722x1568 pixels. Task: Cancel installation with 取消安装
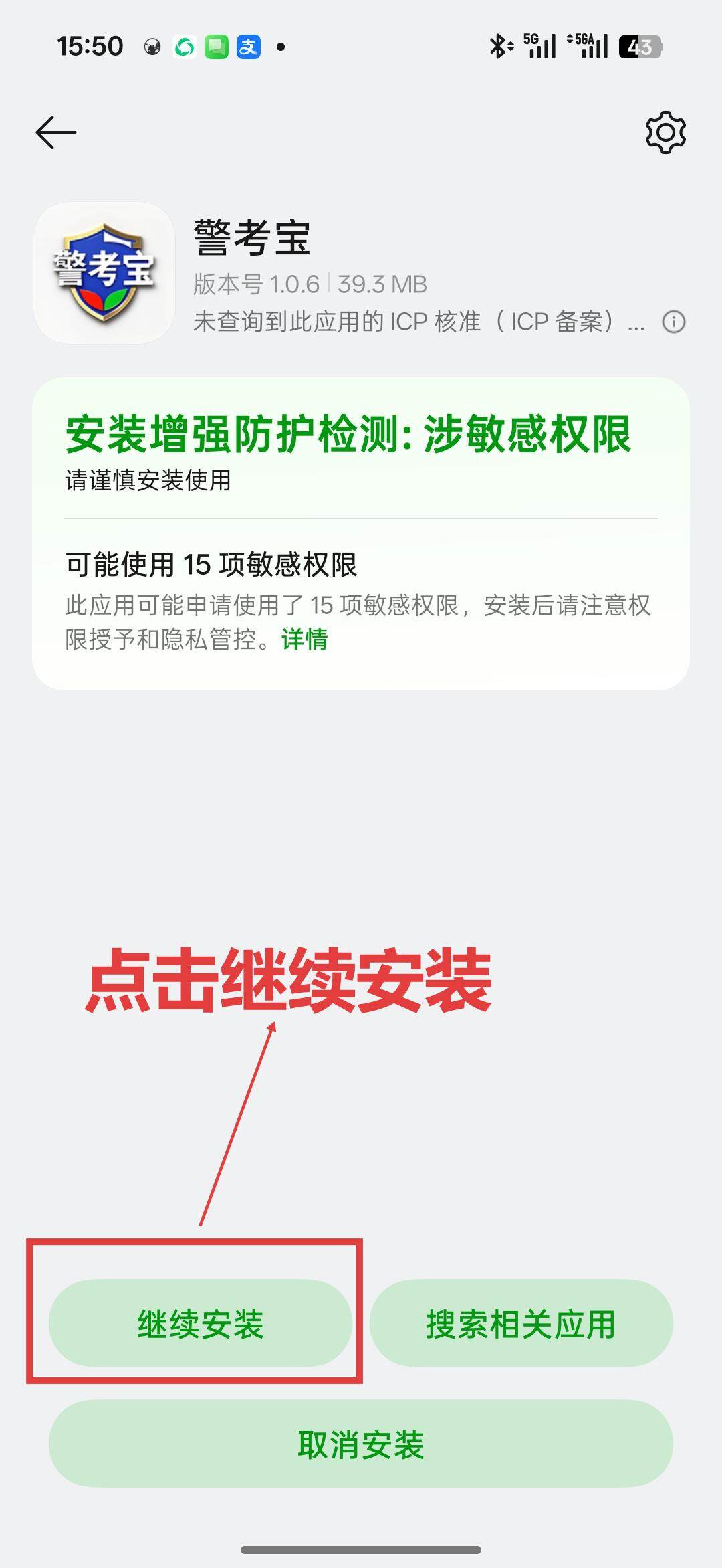coord(360,1444)
